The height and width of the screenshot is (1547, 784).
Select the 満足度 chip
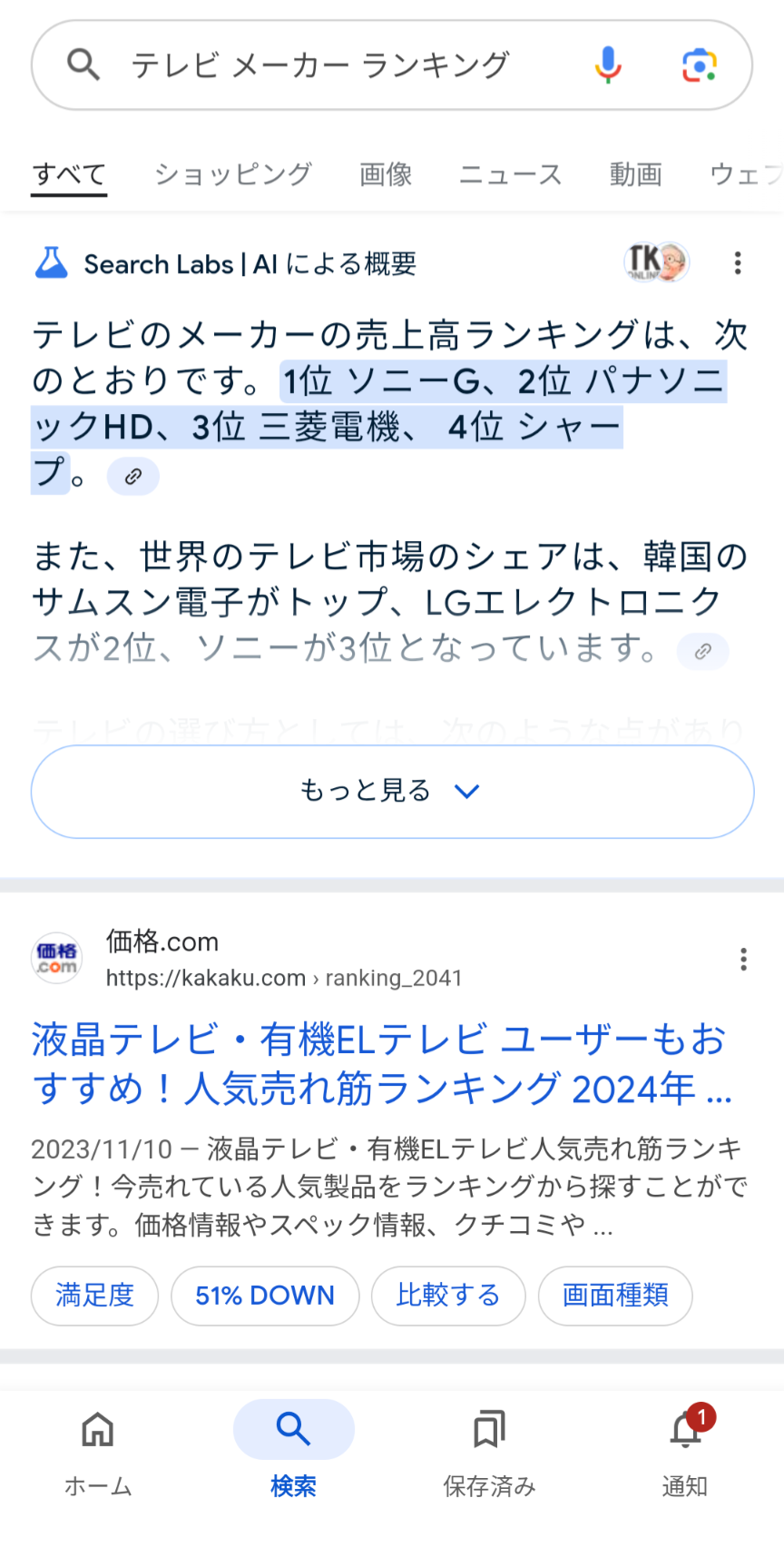coord(94,1296)
